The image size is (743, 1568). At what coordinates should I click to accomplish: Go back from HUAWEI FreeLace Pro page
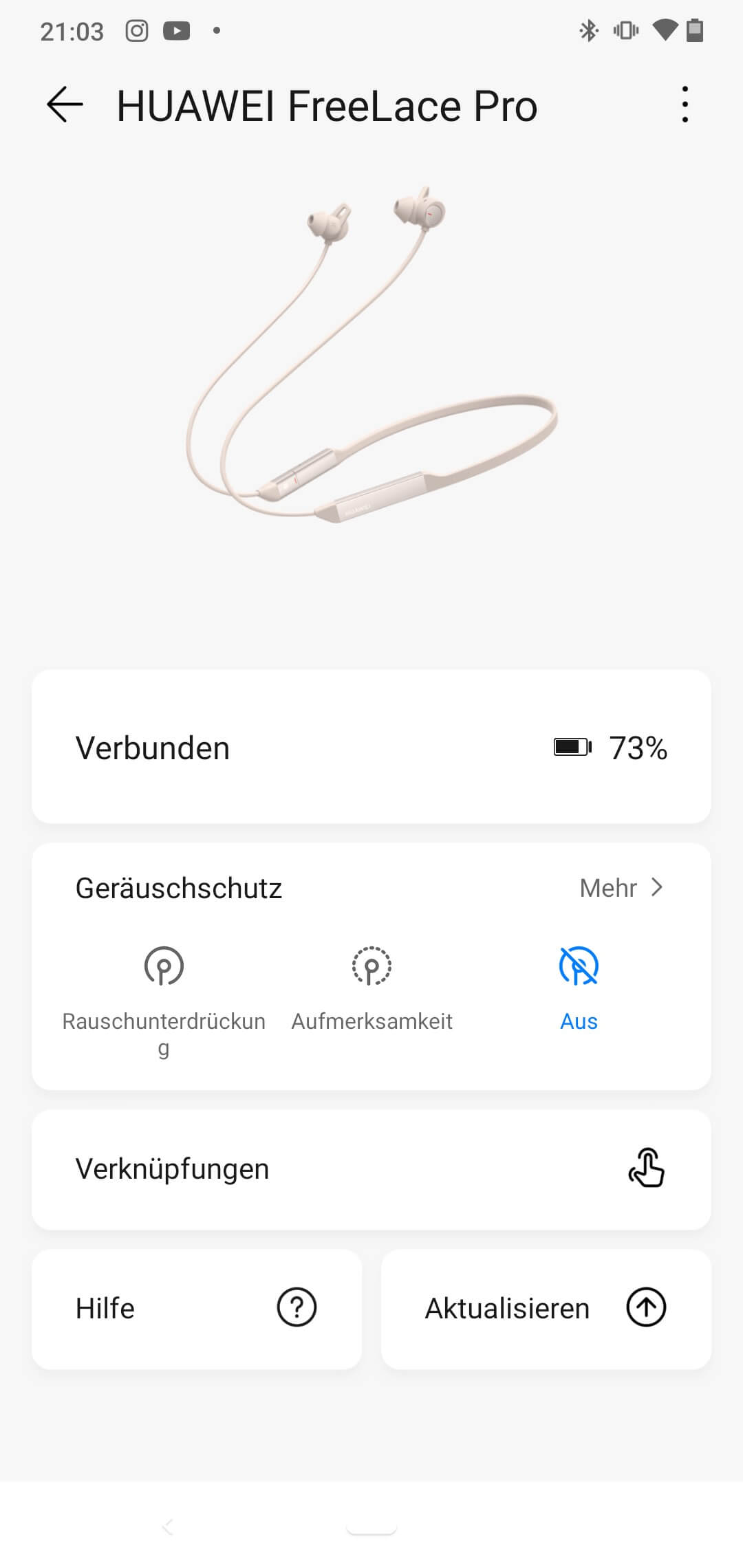point(65,105)
